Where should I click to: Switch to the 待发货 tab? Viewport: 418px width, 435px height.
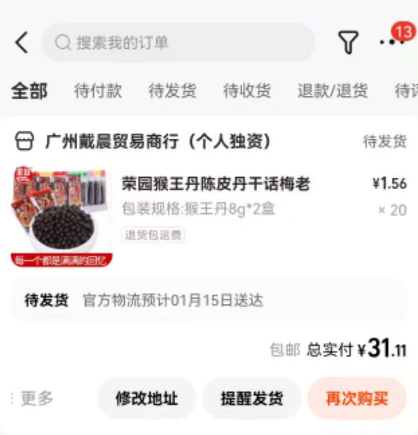(172, 91)
